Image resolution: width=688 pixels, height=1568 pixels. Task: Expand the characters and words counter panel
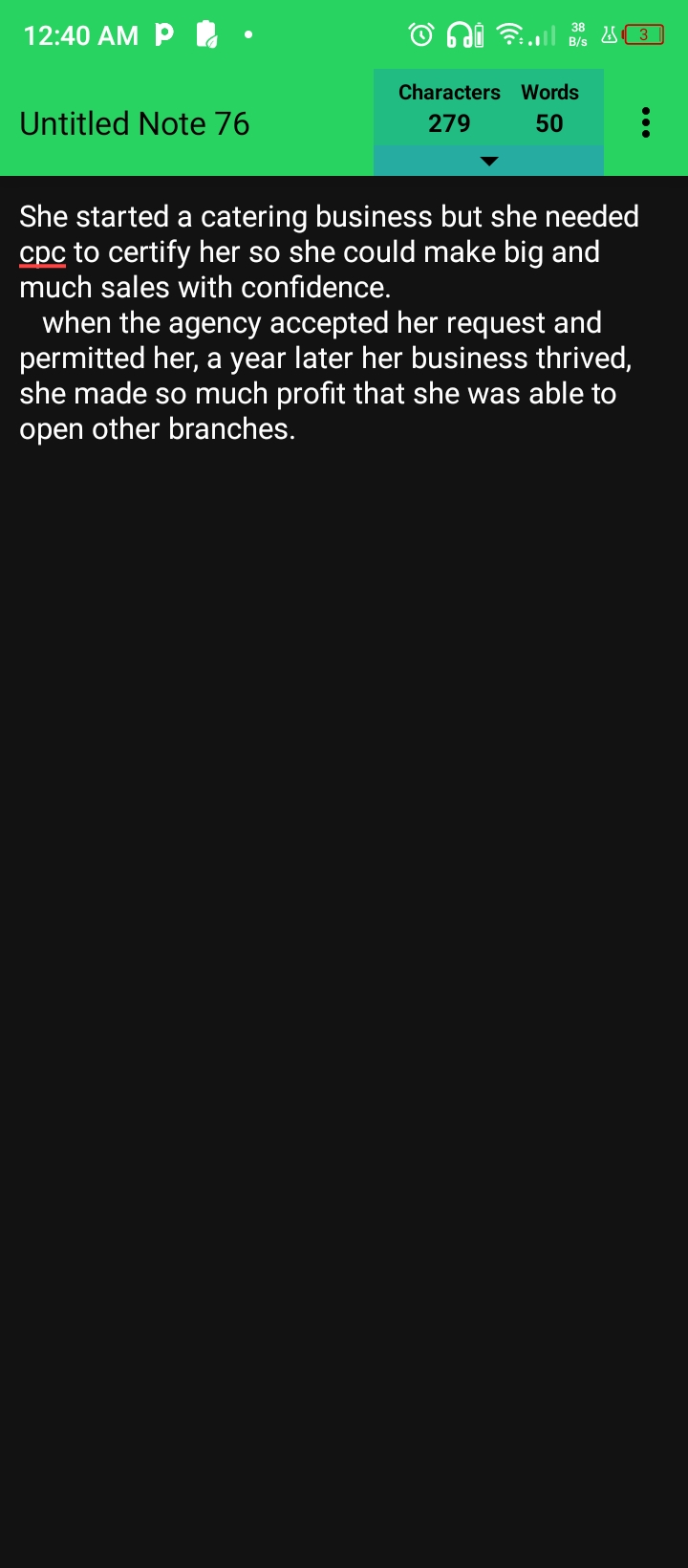[488, 161]
